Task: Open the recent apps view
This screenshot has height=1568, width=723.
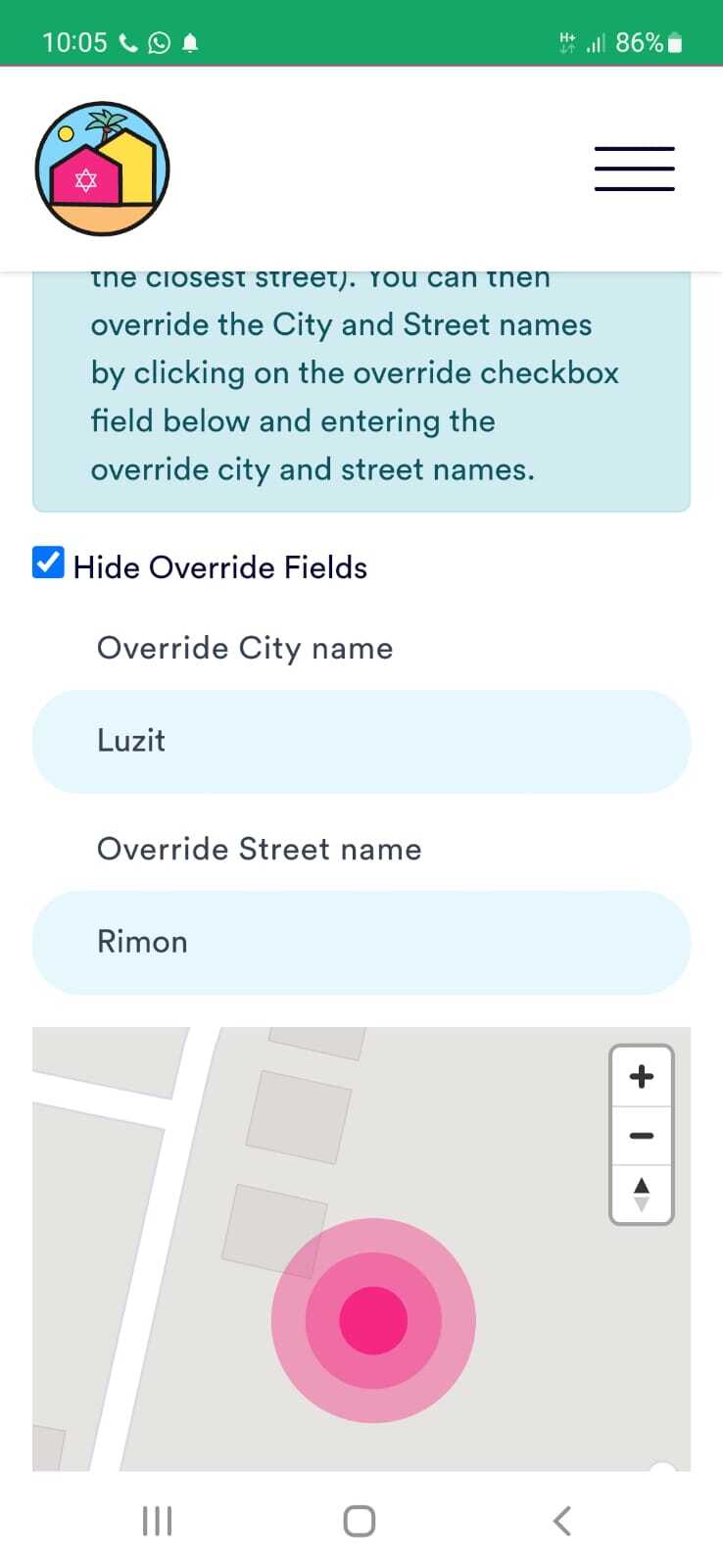Action: (x=157, y=1520)
